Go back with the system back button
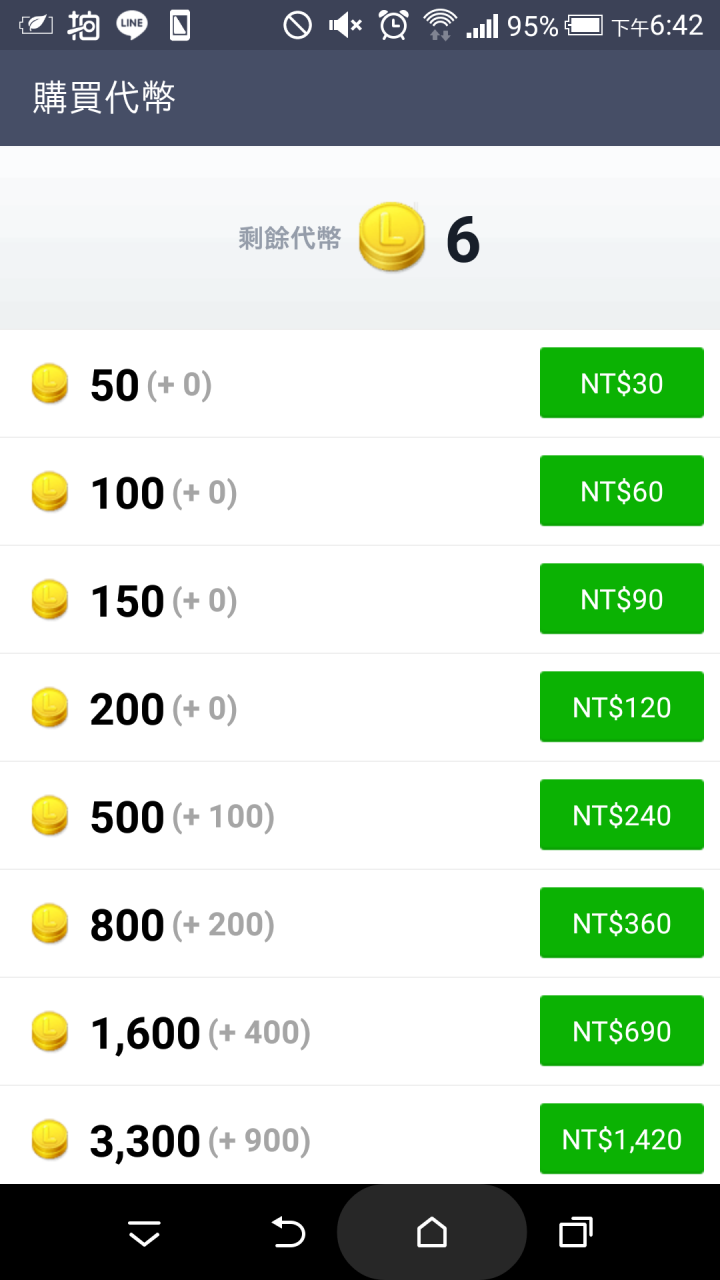 288,1232
